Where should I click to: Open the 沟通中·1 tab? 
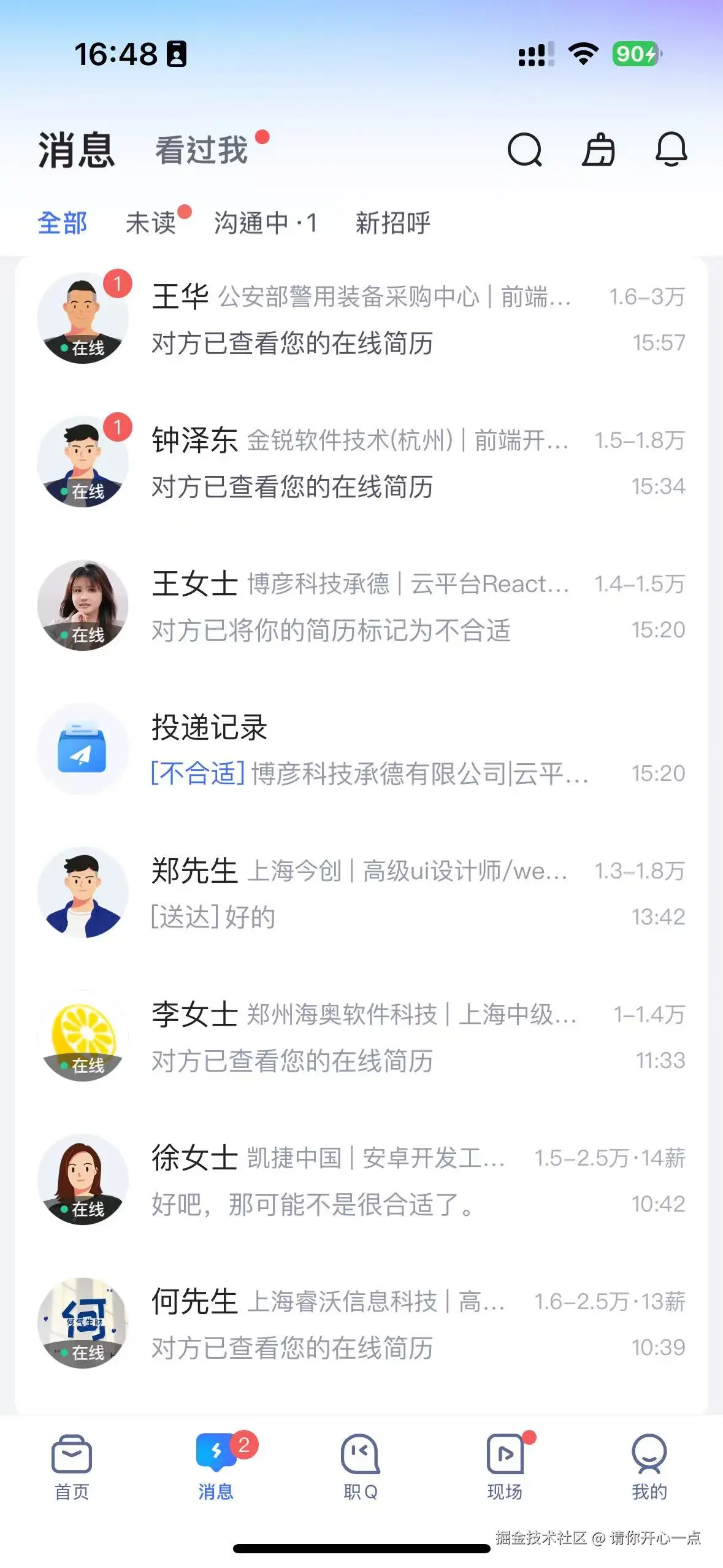coord(266,224)
